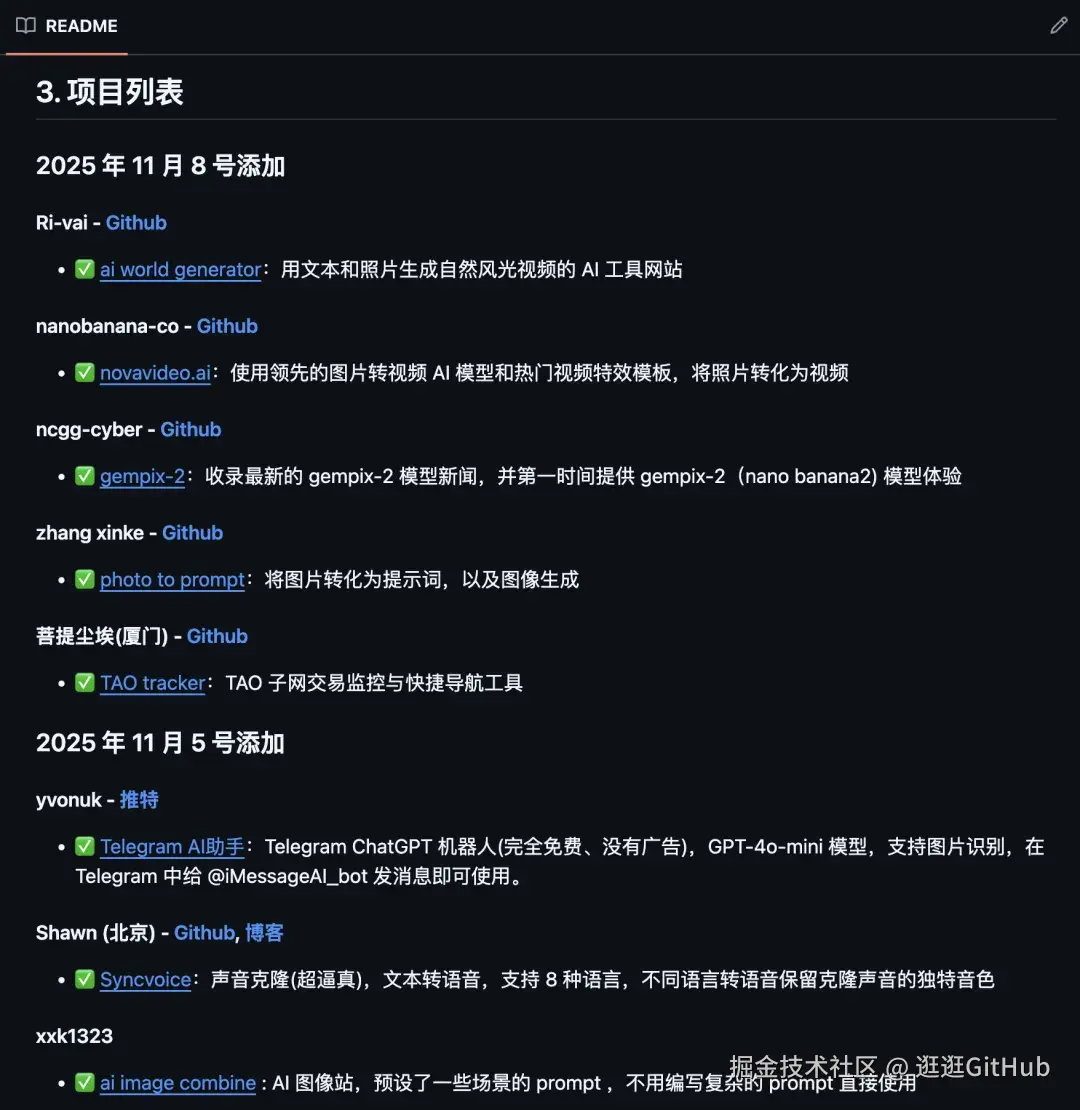Open the novavideo.ai link
This screenshot has height=1110, width=1080.
point(155,373)
